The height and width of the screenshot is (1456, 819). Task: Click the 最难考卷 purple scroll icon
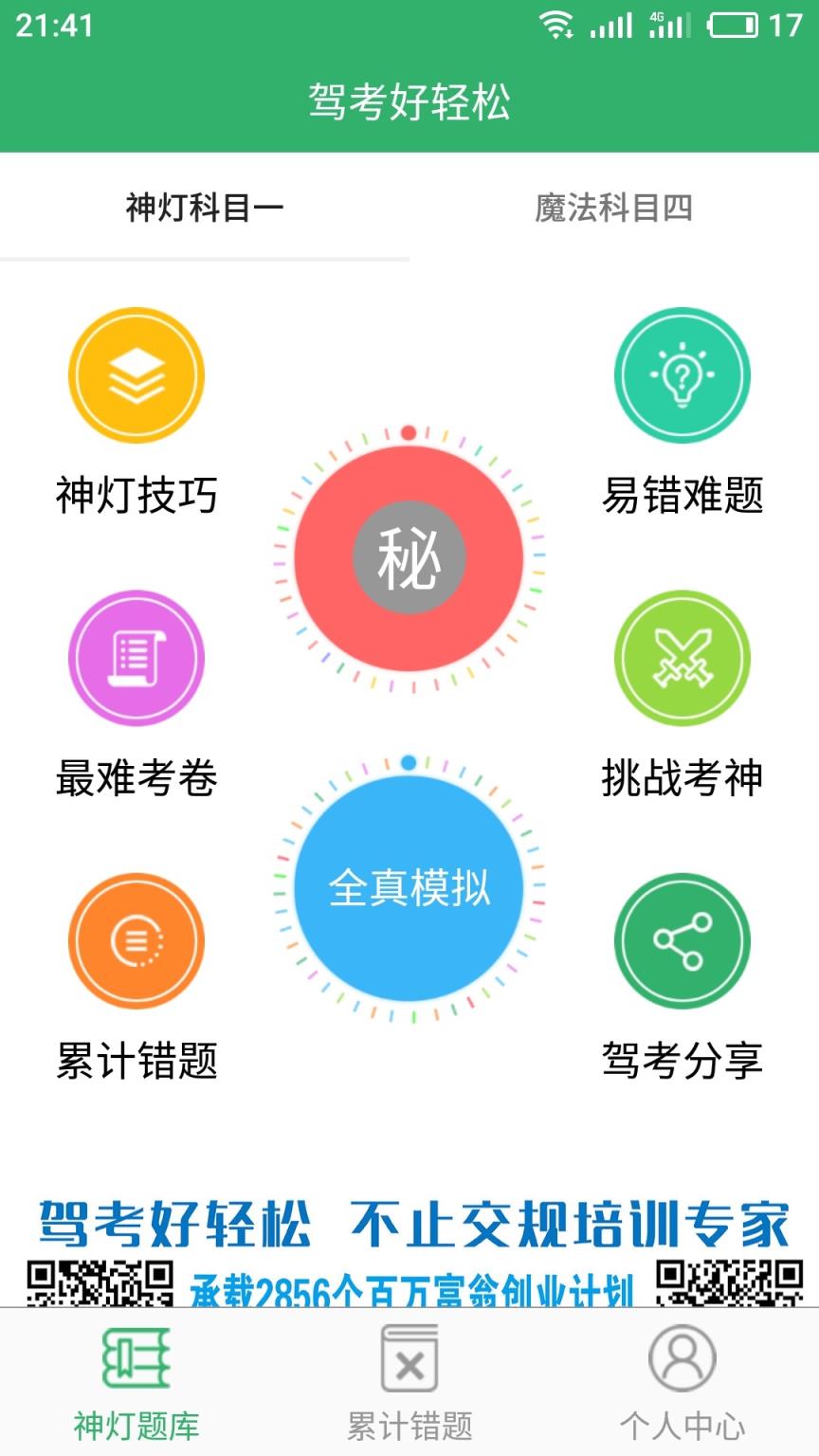136,657
